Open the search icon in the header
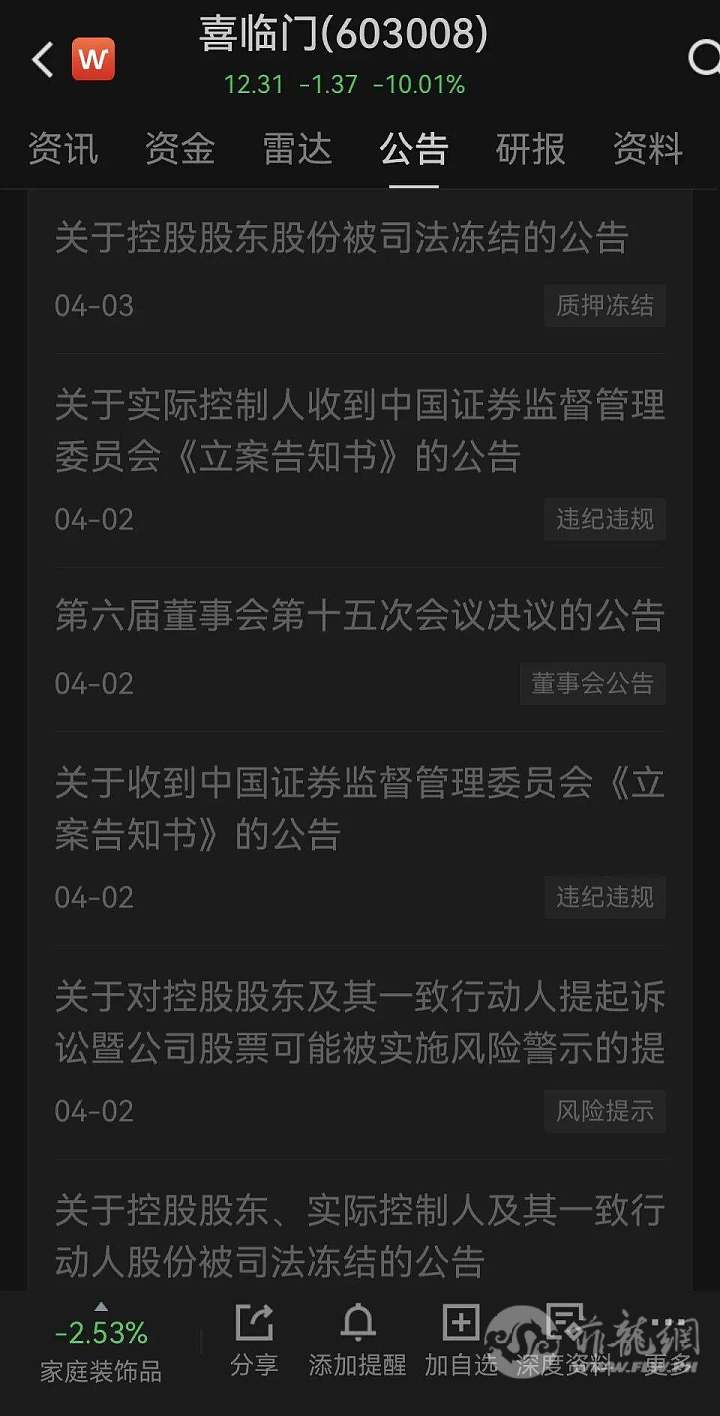This screenshot has height=1416, width=720. (704, 58)
